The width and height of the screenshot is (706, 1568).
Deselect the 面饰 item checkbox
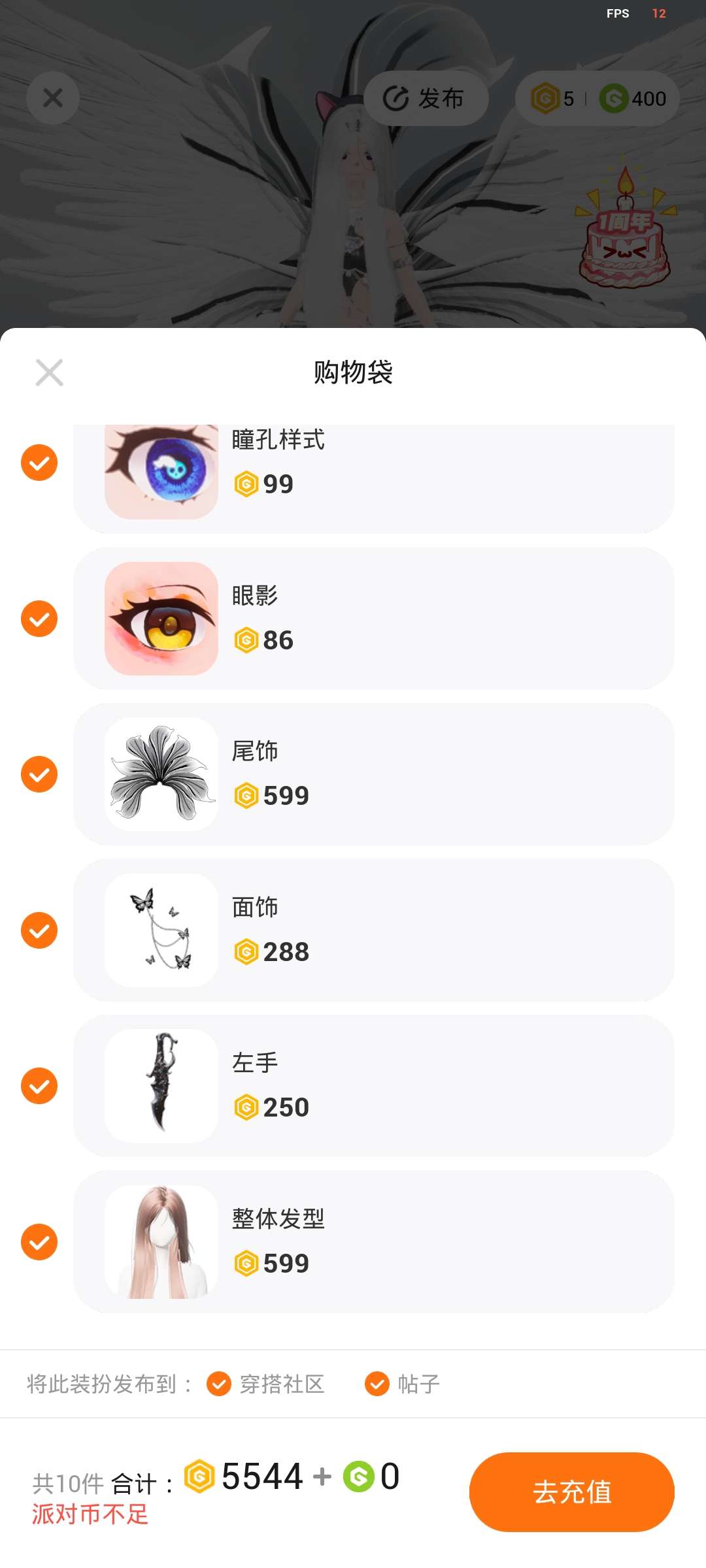[39, 930]
